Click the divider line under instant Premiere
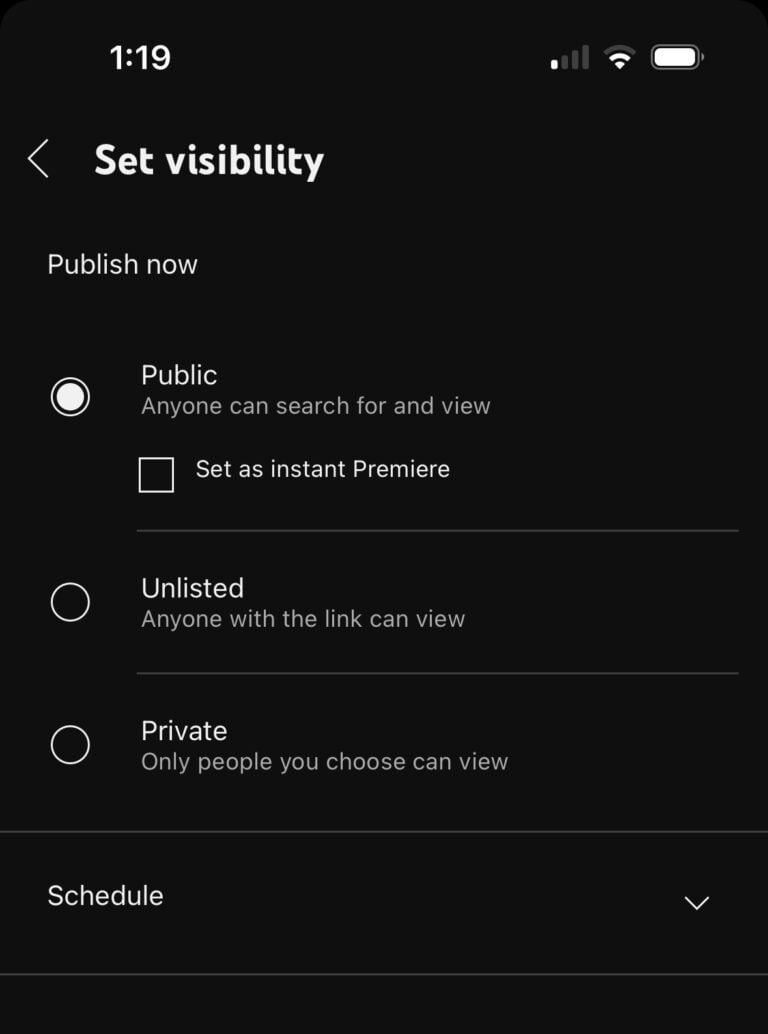Screen dimensions: 768x1034 [x=437, y=527]
